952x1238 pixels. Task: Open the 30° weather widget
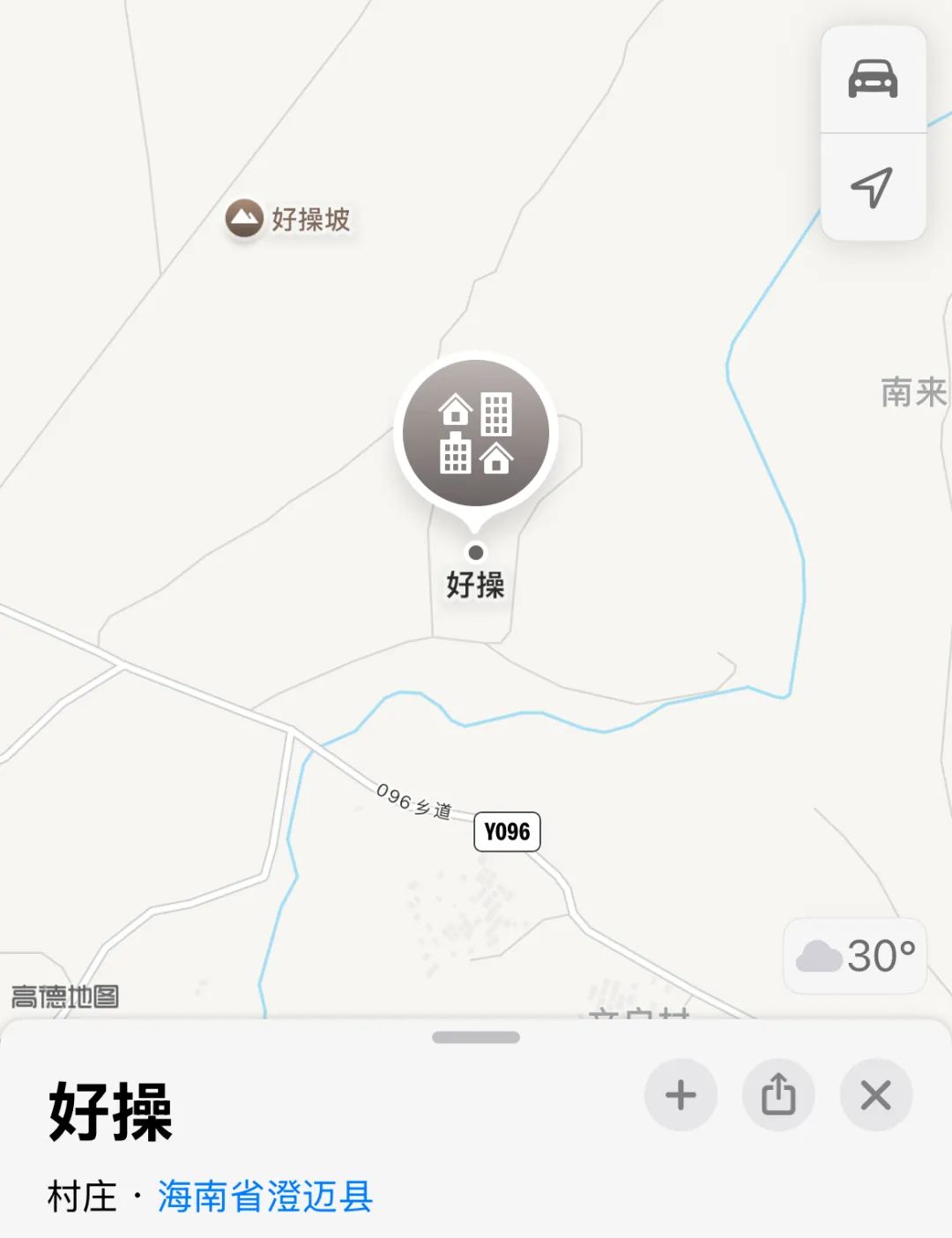(x=855, y=956)
